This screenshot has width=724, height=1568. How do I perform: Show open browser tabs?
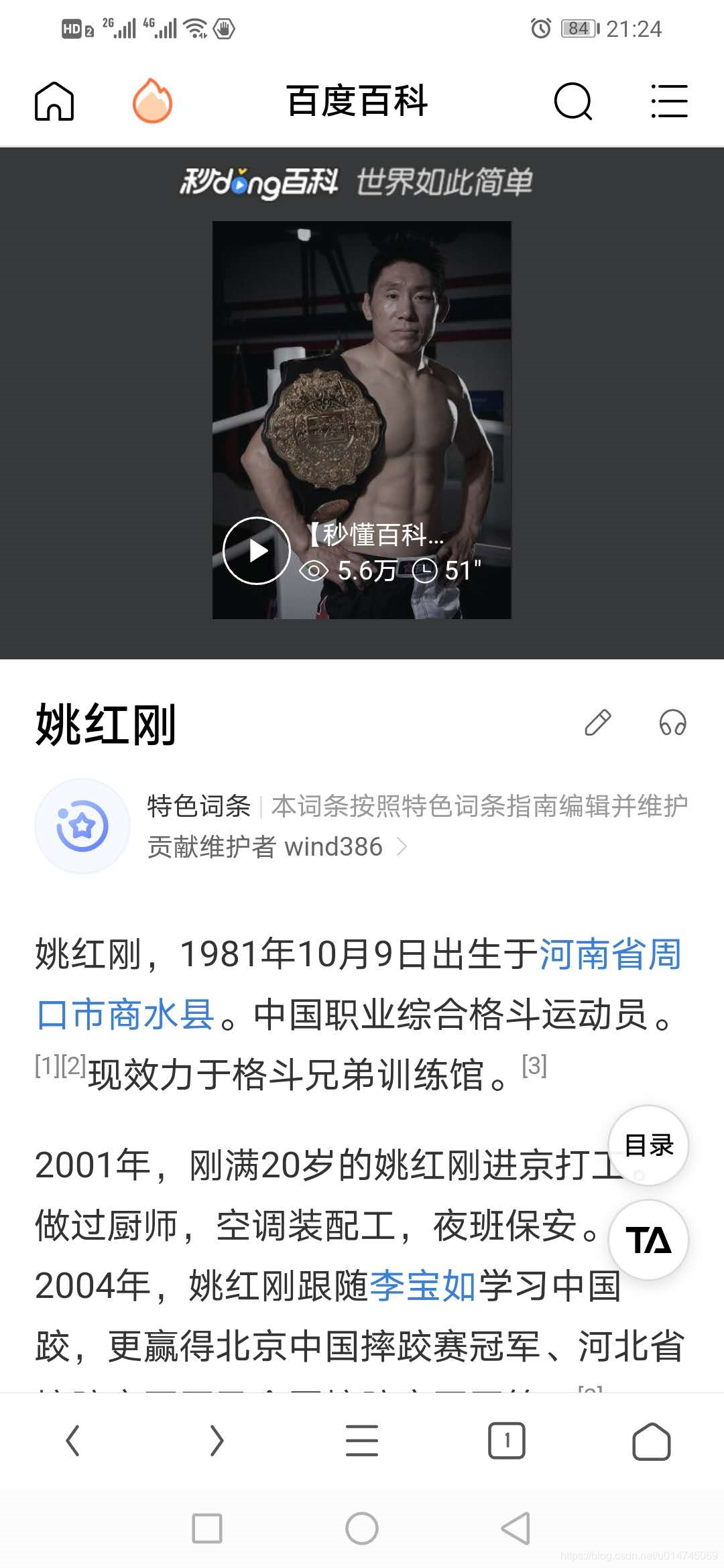click(x=507, y=1441)
